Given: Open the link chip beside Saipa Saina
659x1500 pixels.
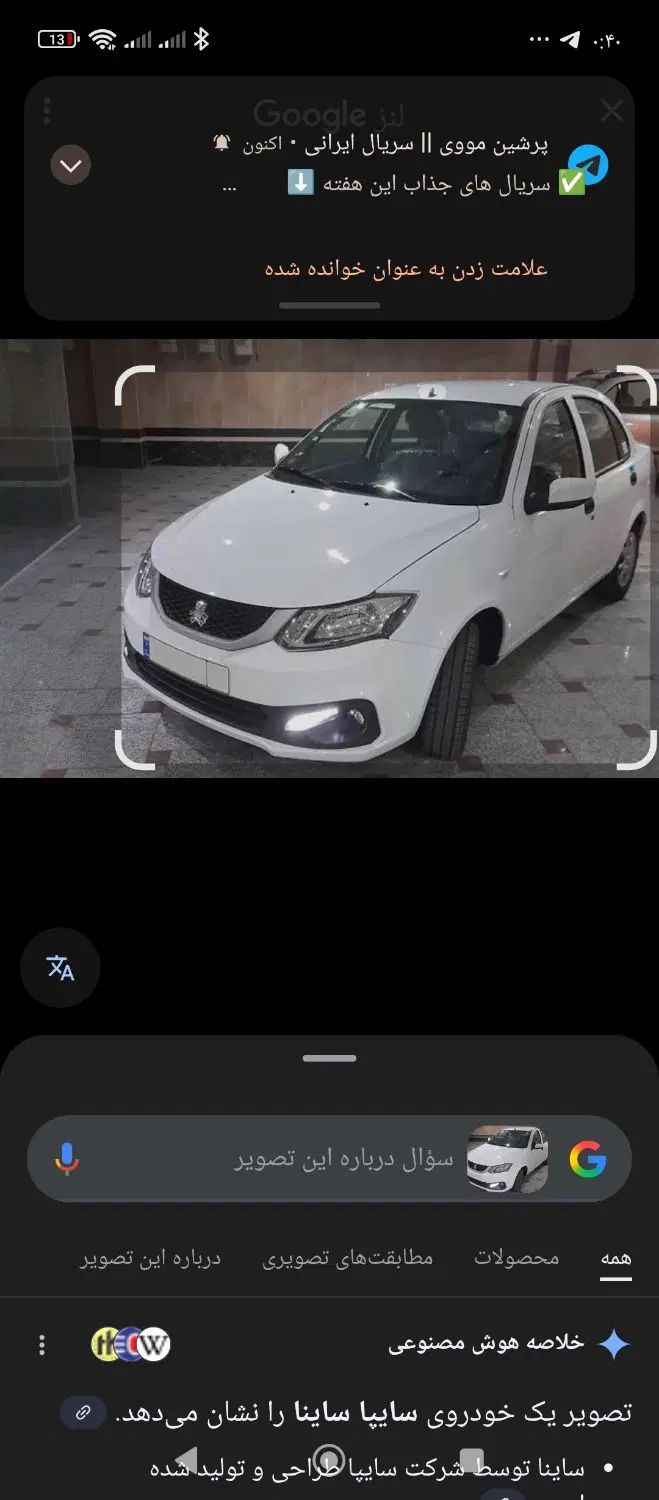Looking at the screenshot, I should (x=83, y=1413).
